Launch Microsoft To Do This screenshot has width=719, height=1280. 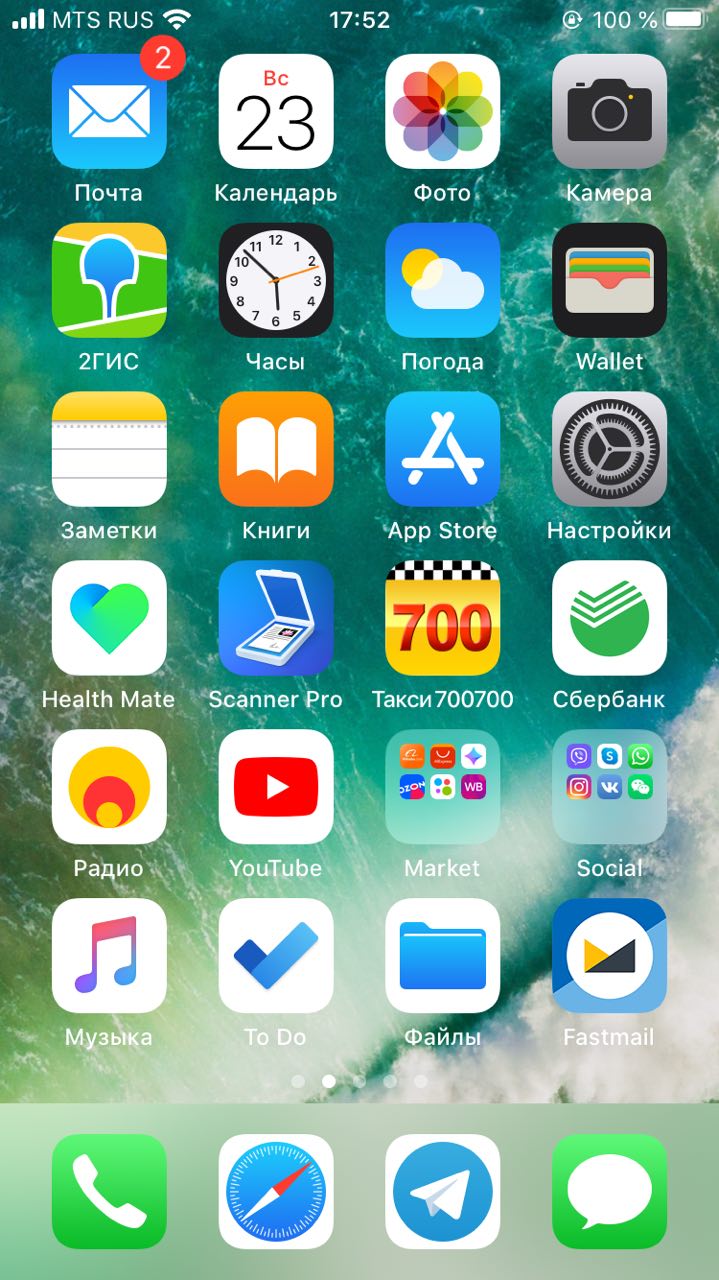tap(276, 956)
